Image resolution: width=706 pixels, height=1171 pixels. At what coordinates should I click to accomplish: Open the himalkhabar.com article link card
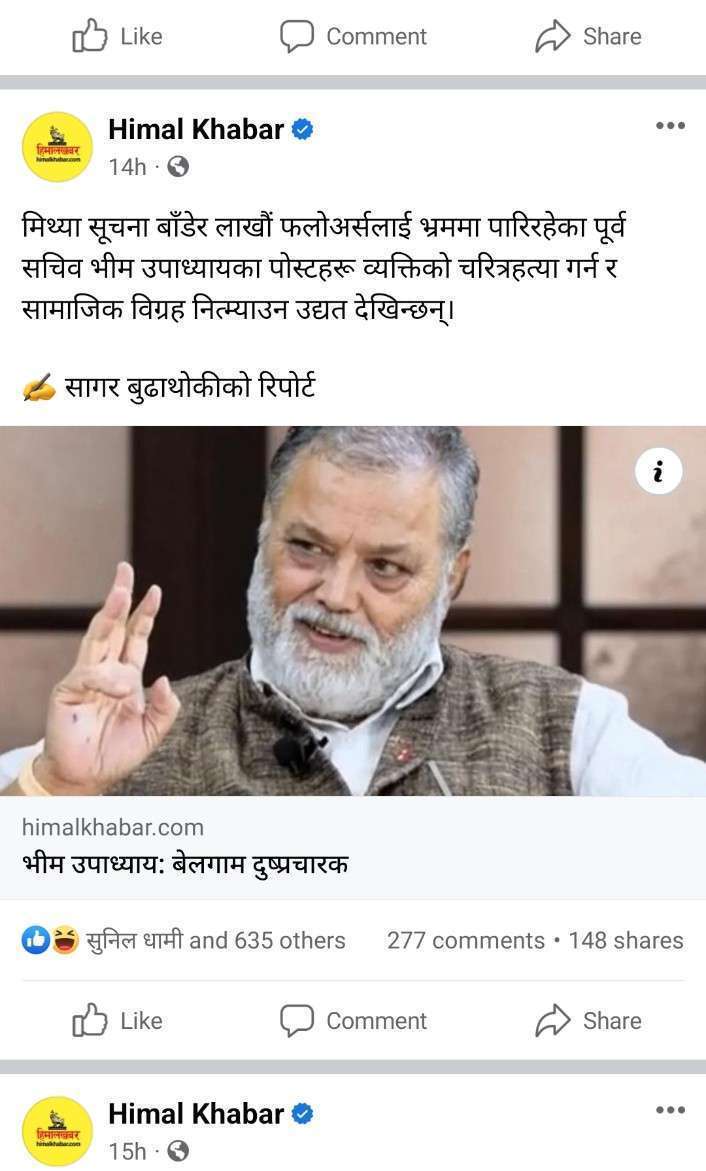[353, 846]
